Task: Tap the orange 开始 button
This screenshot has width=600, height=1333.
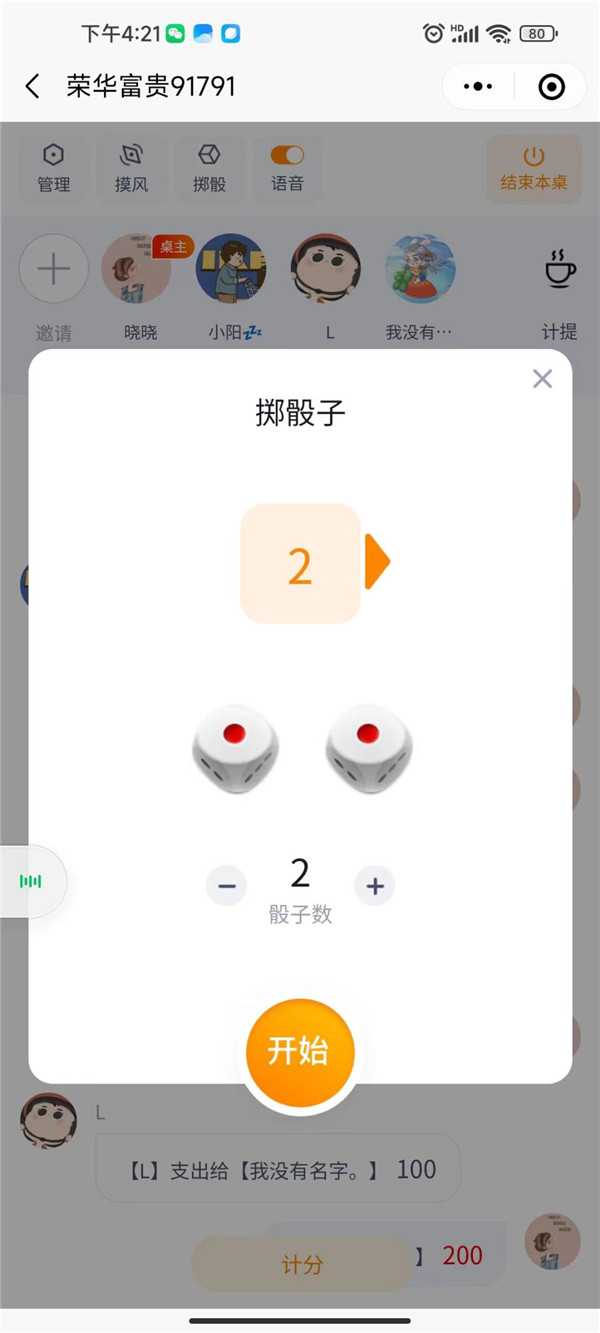Action: tap(299, 1052)
